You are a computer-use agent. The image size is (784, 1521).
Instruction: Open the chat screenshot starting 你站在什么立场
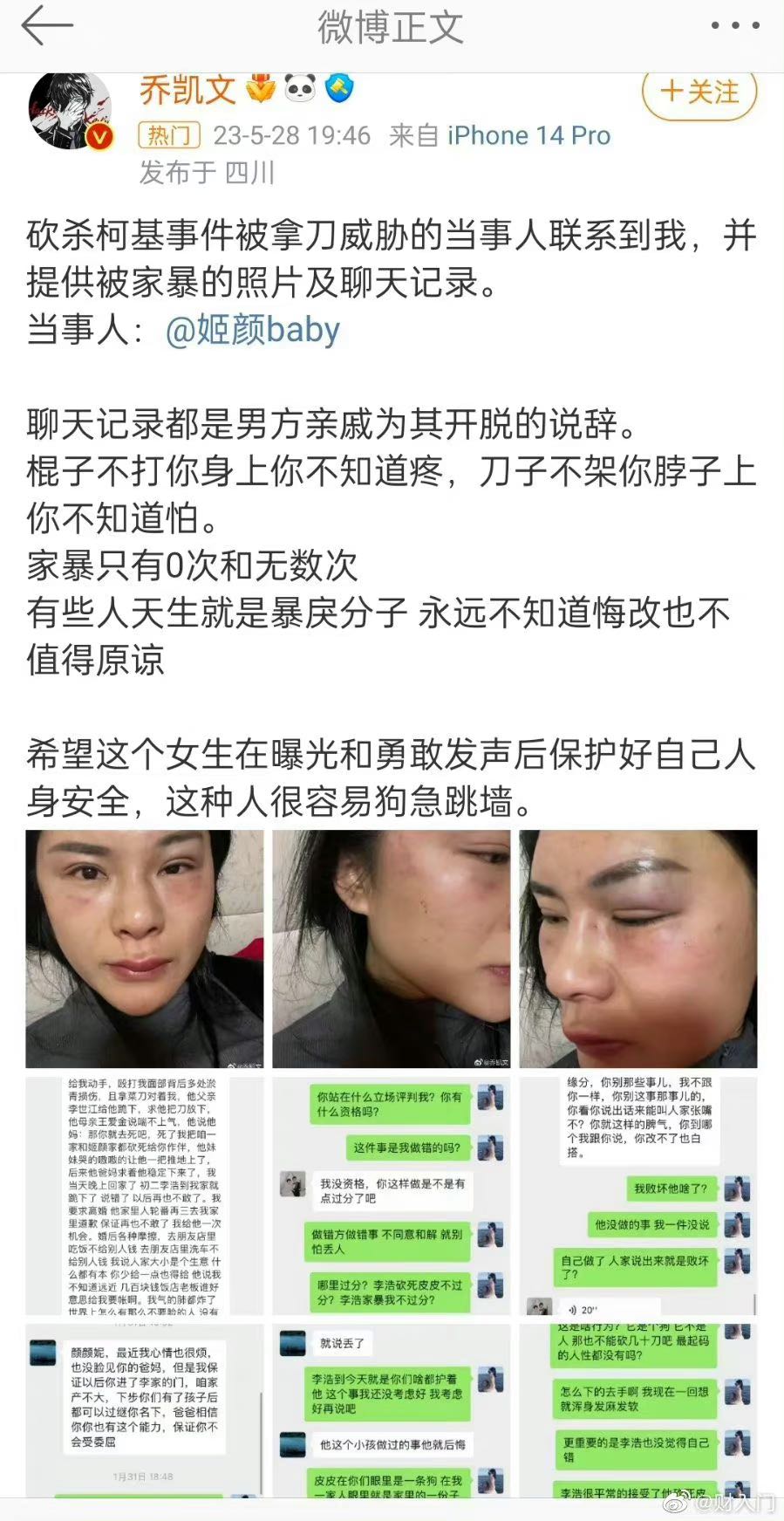(391, 1196)
